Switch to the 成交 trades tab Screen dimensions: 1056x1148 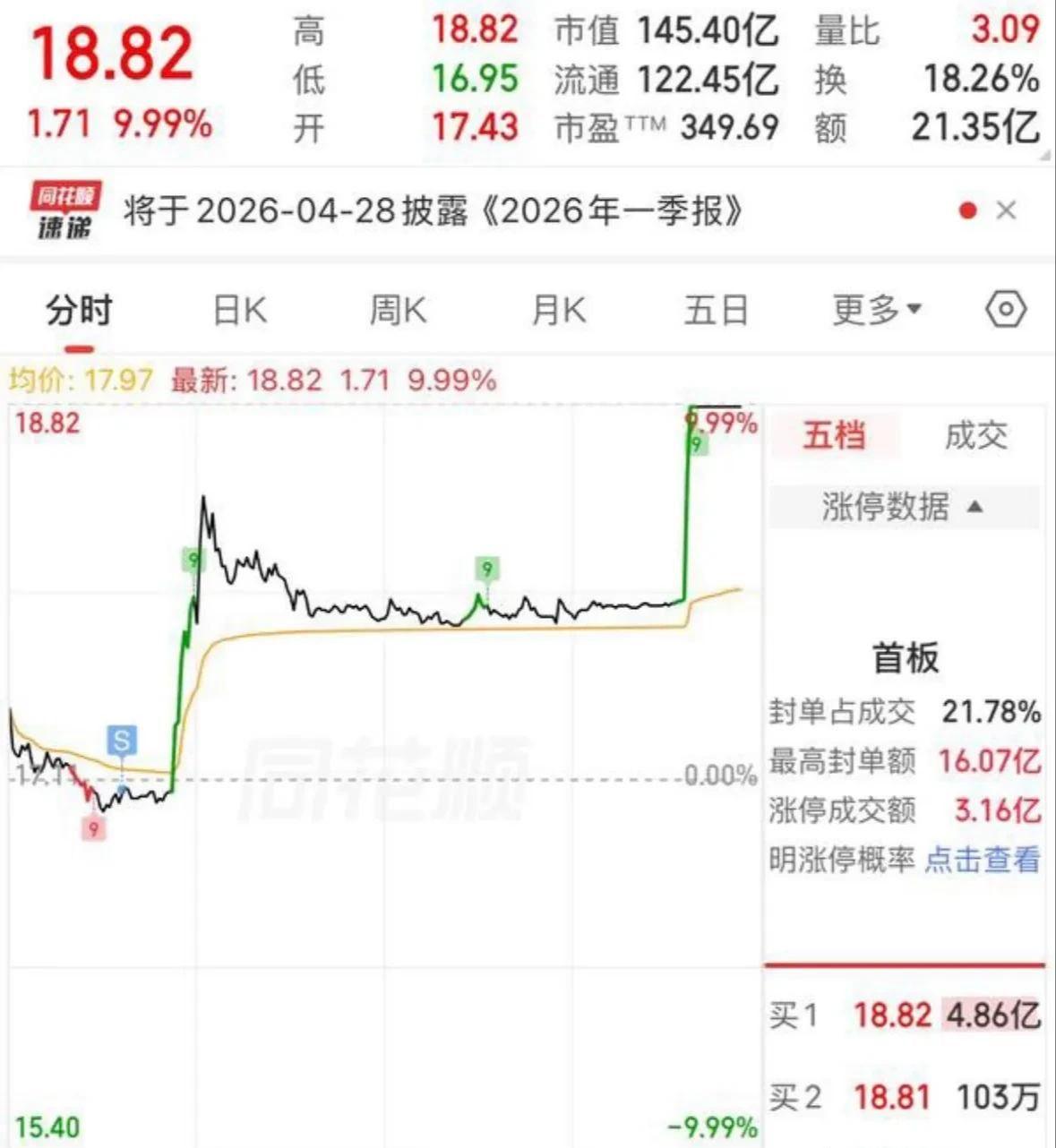pos(976,436)
